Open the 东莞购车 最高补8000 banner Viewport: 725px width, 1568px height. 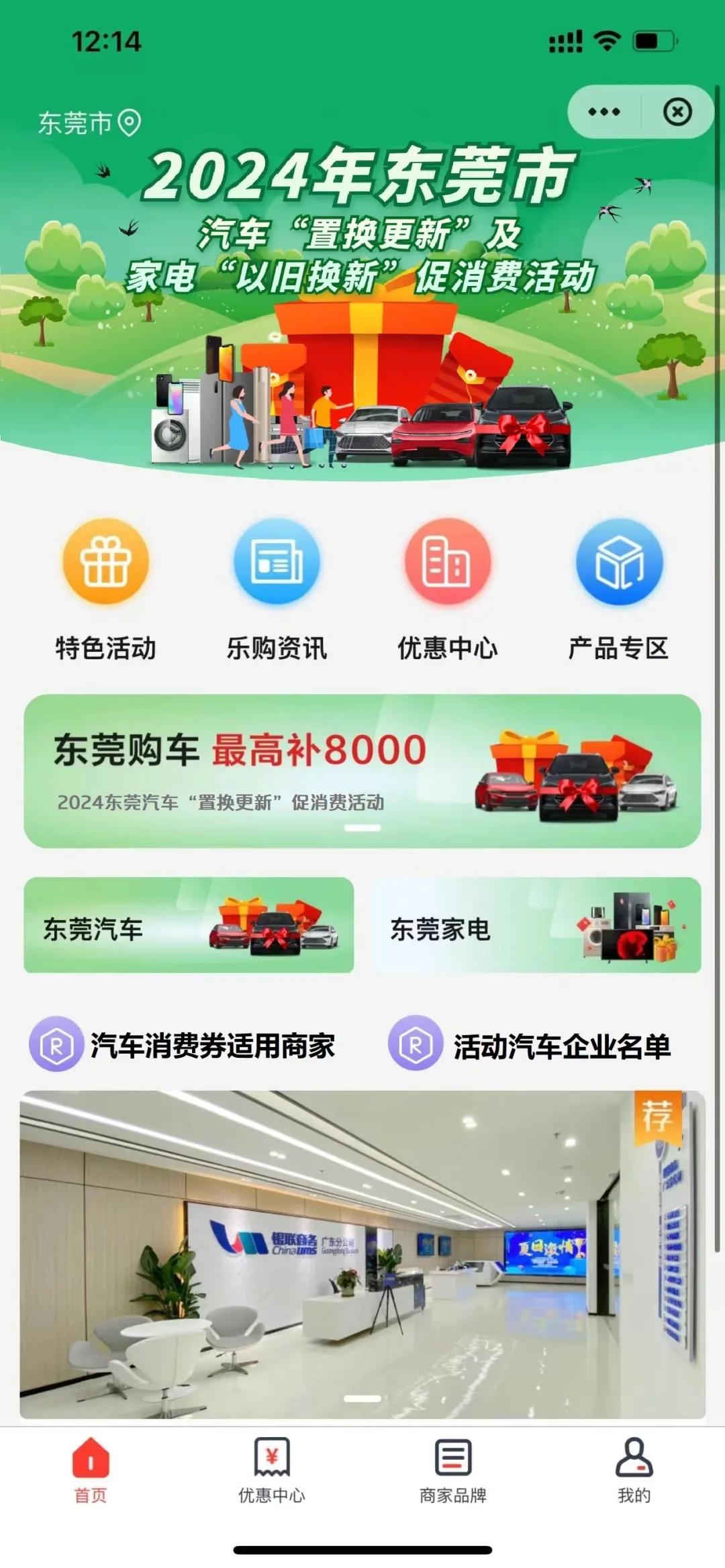(x=362, y=771)
